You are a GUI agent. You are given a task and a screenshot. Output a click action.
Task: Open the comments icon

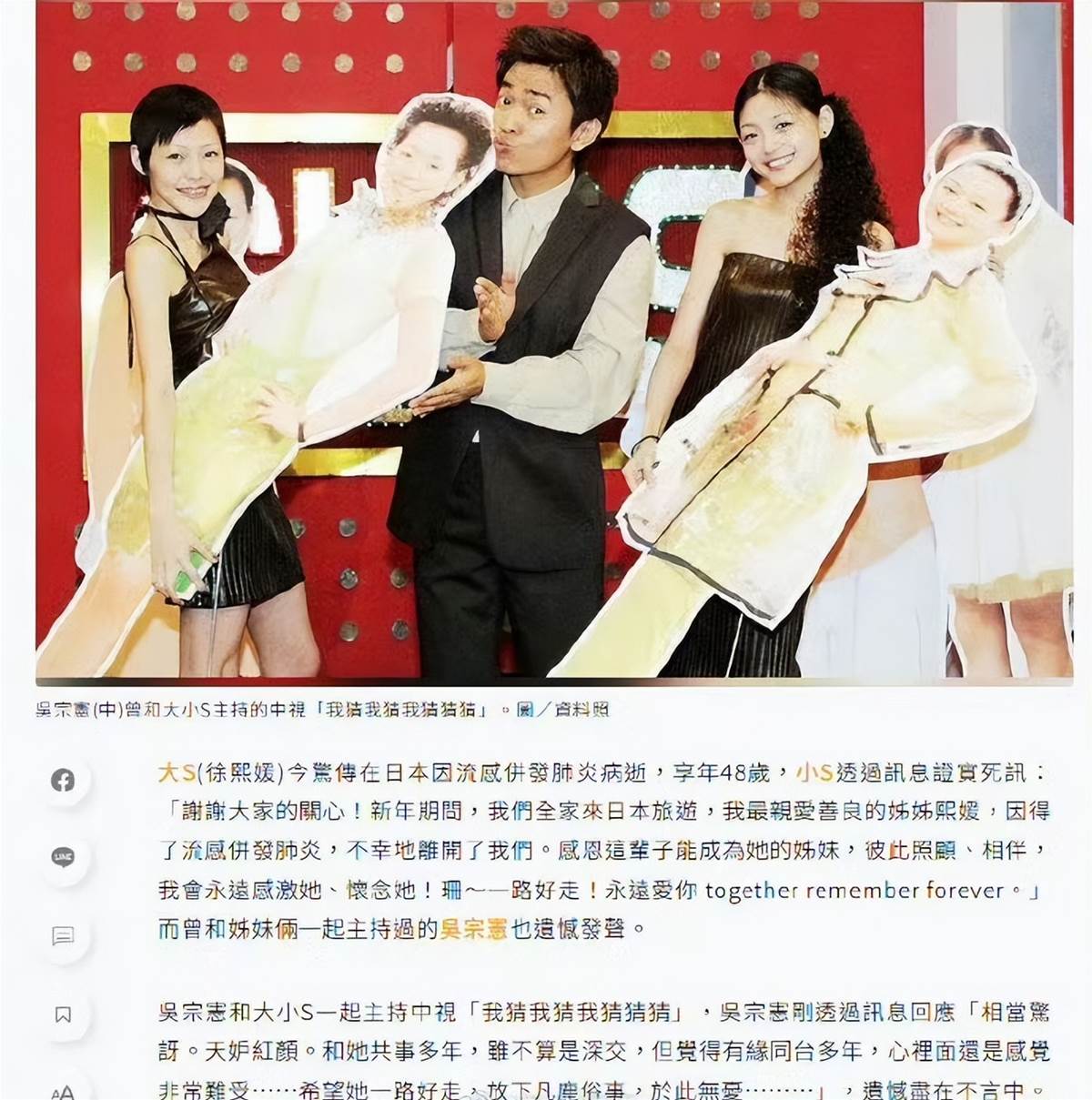click(63, 935)
